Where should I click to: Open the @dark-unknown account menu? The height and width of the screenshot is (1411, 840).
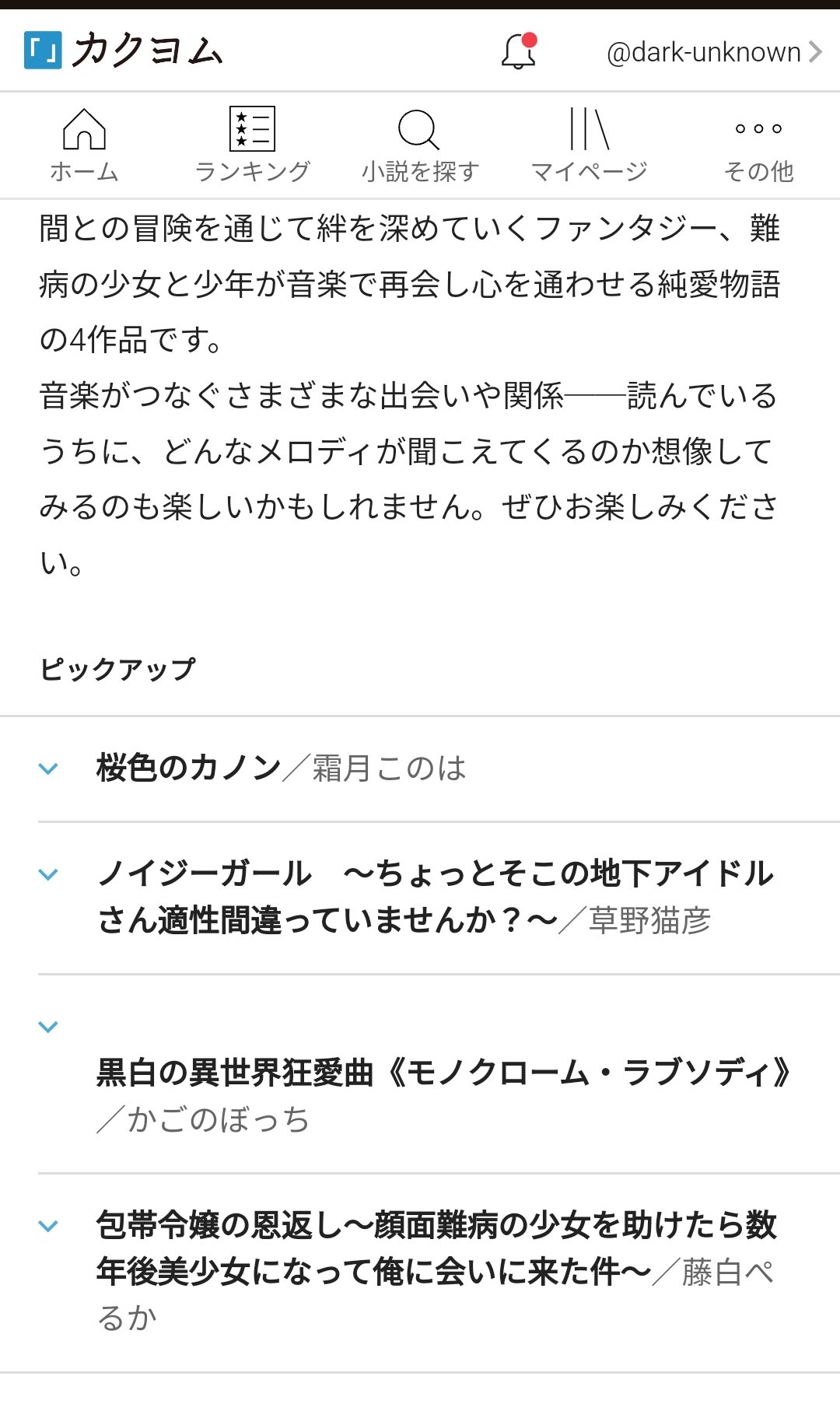coord(713,52)
